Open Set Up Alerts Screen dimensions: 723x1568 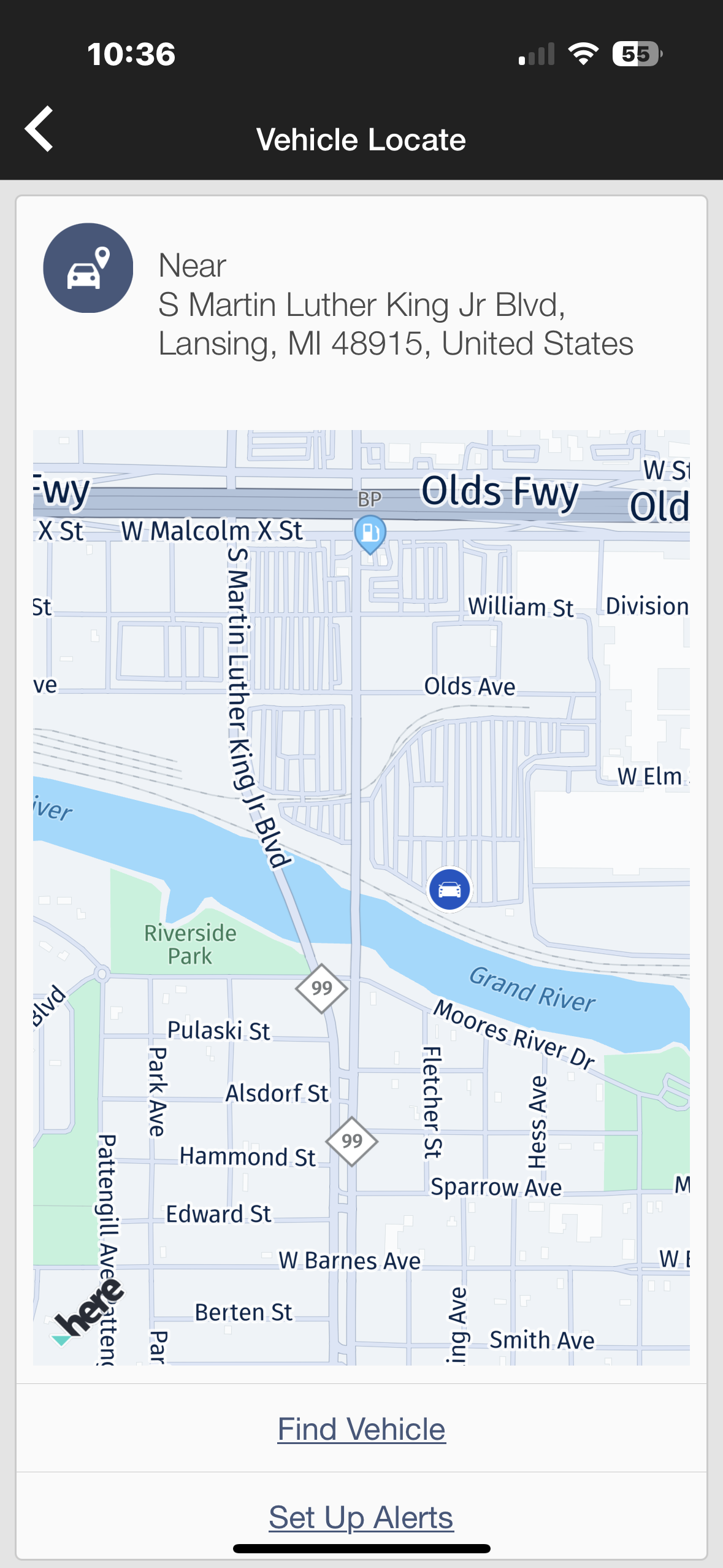click(361, 1518)
